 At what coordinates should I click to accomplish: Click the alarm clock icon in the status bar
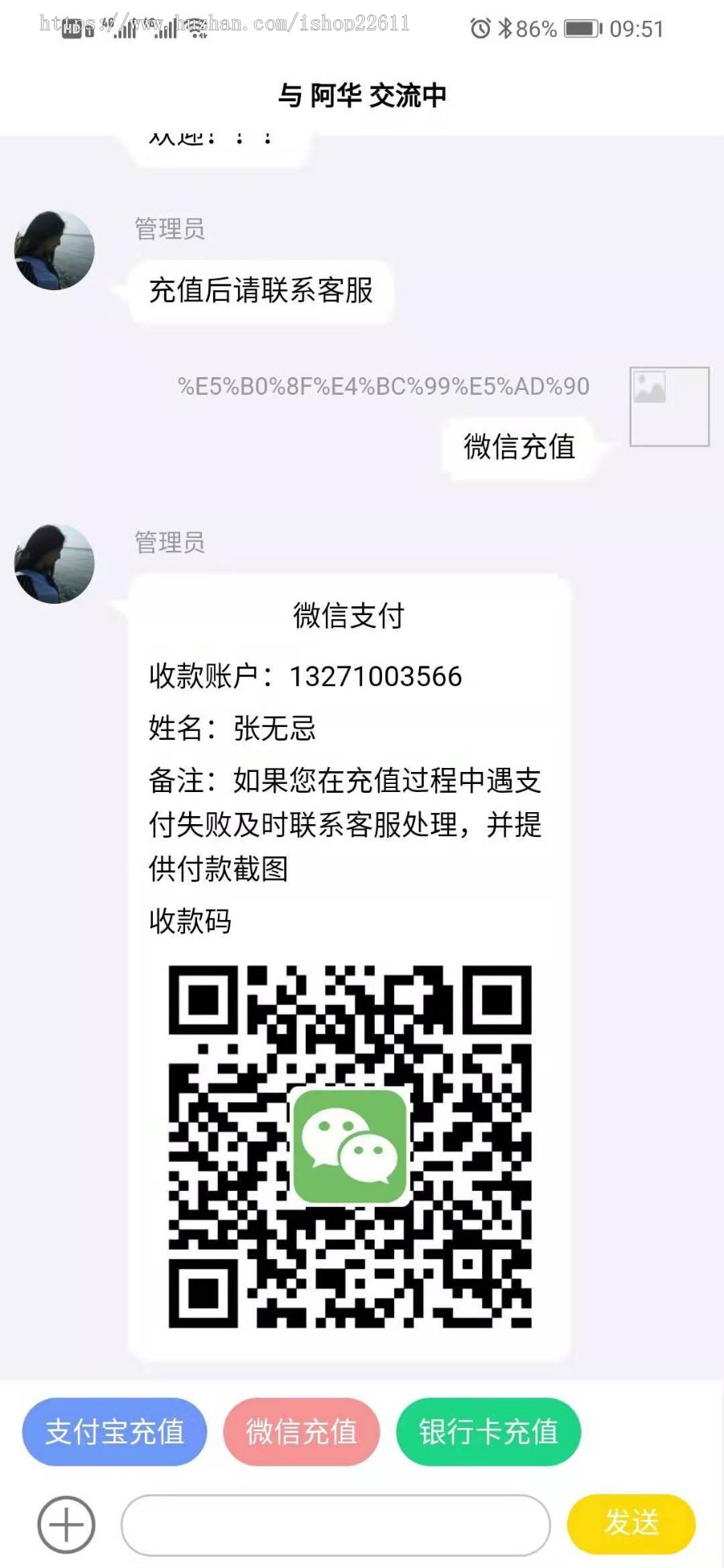click(480, 29)
